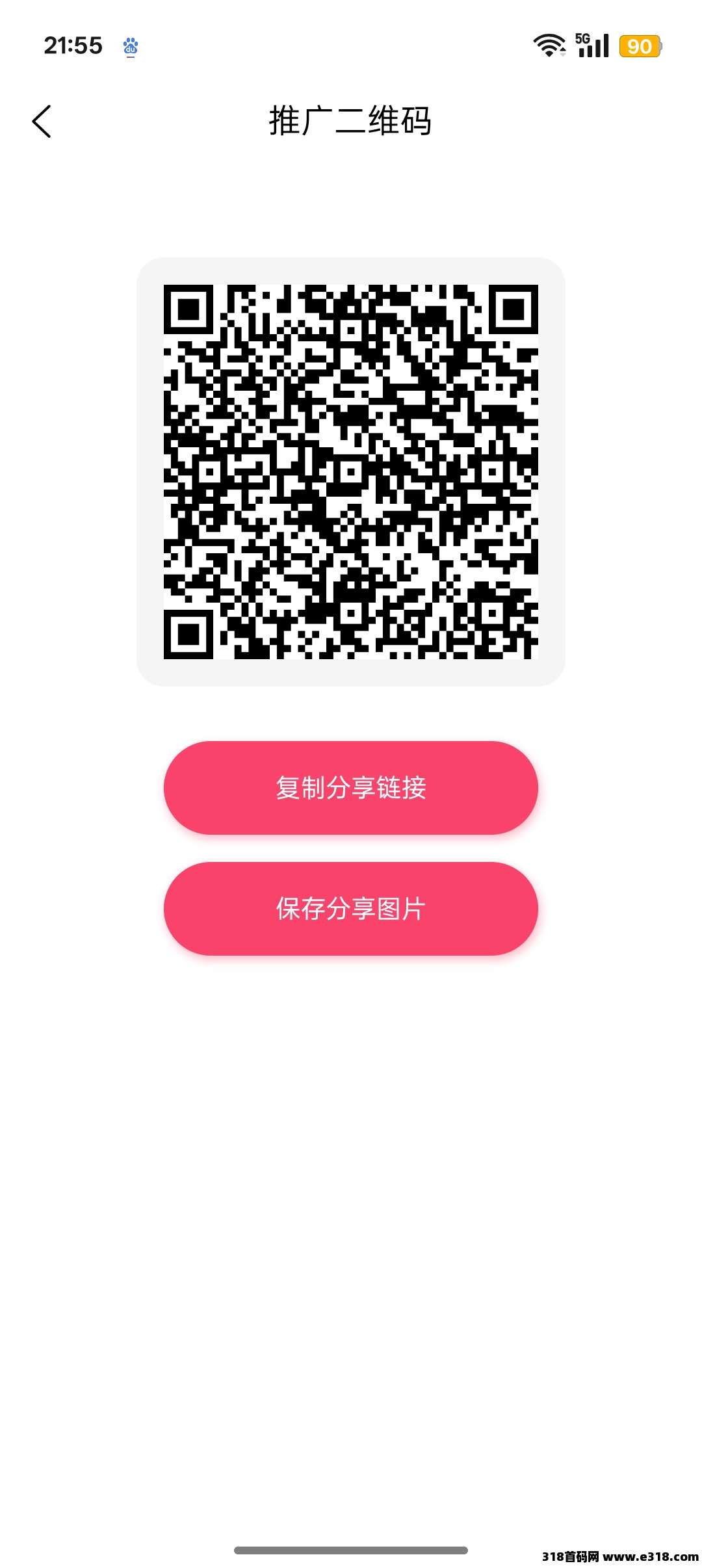Image resolution: width=702 pixels, height=1568 pixels.
Task: Tap the center of the promotion QR code
Action: 351,473
